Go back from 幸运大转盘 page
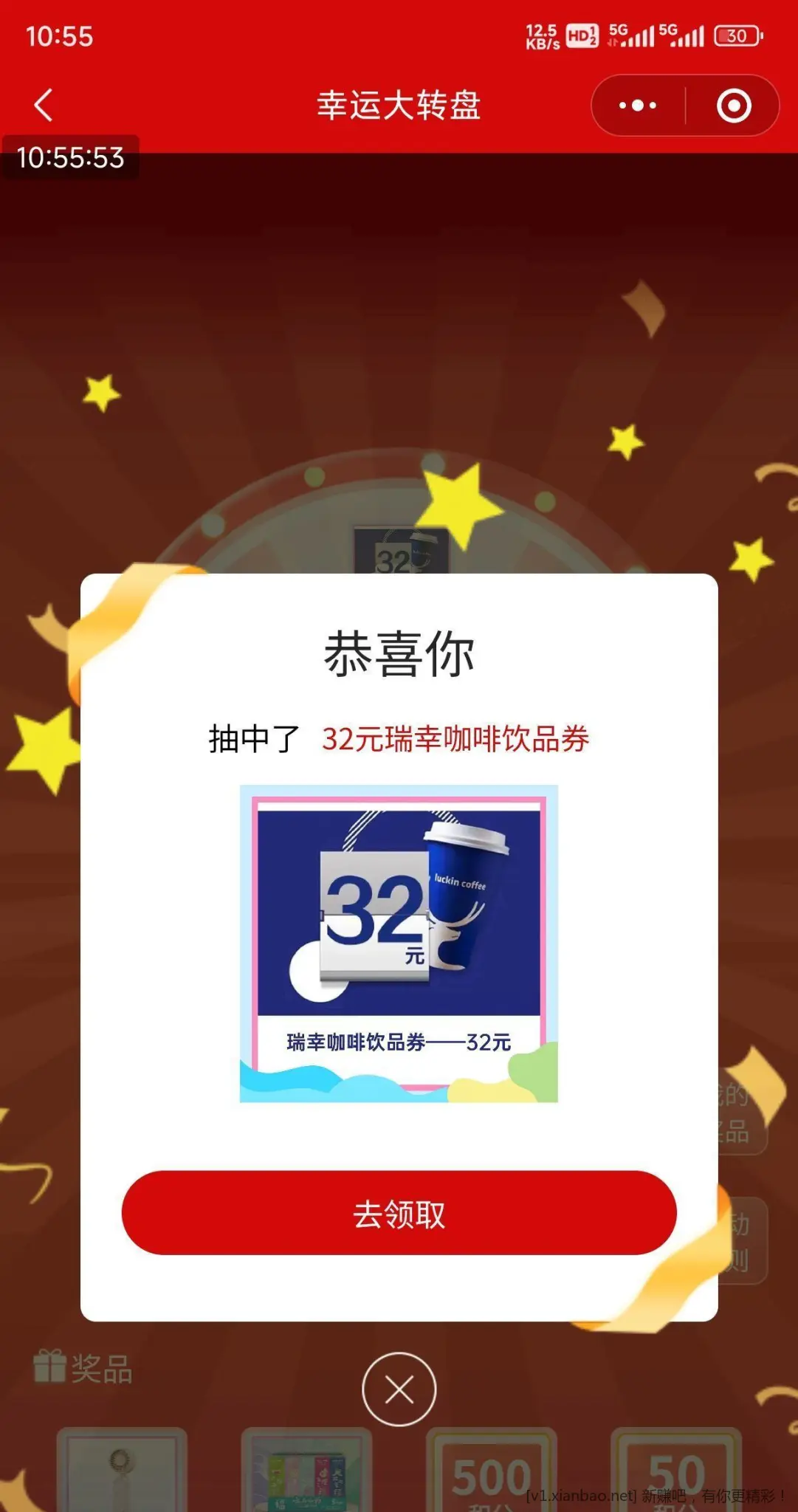Image resolution: width=798 pixels, height=1512 pixels. coord(44,105)
